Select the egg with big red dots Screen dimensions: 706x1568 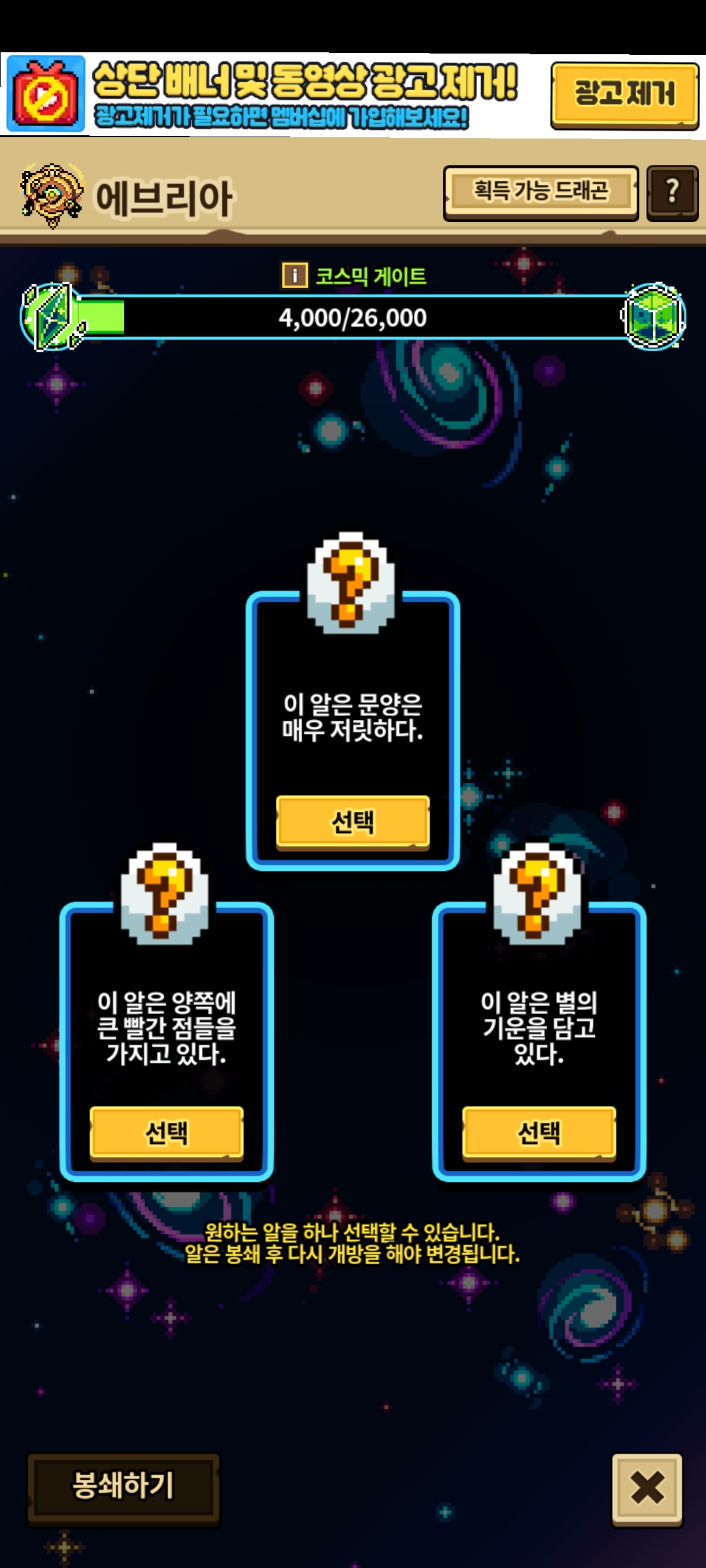pyautogui.click(x=167, y=1132)
